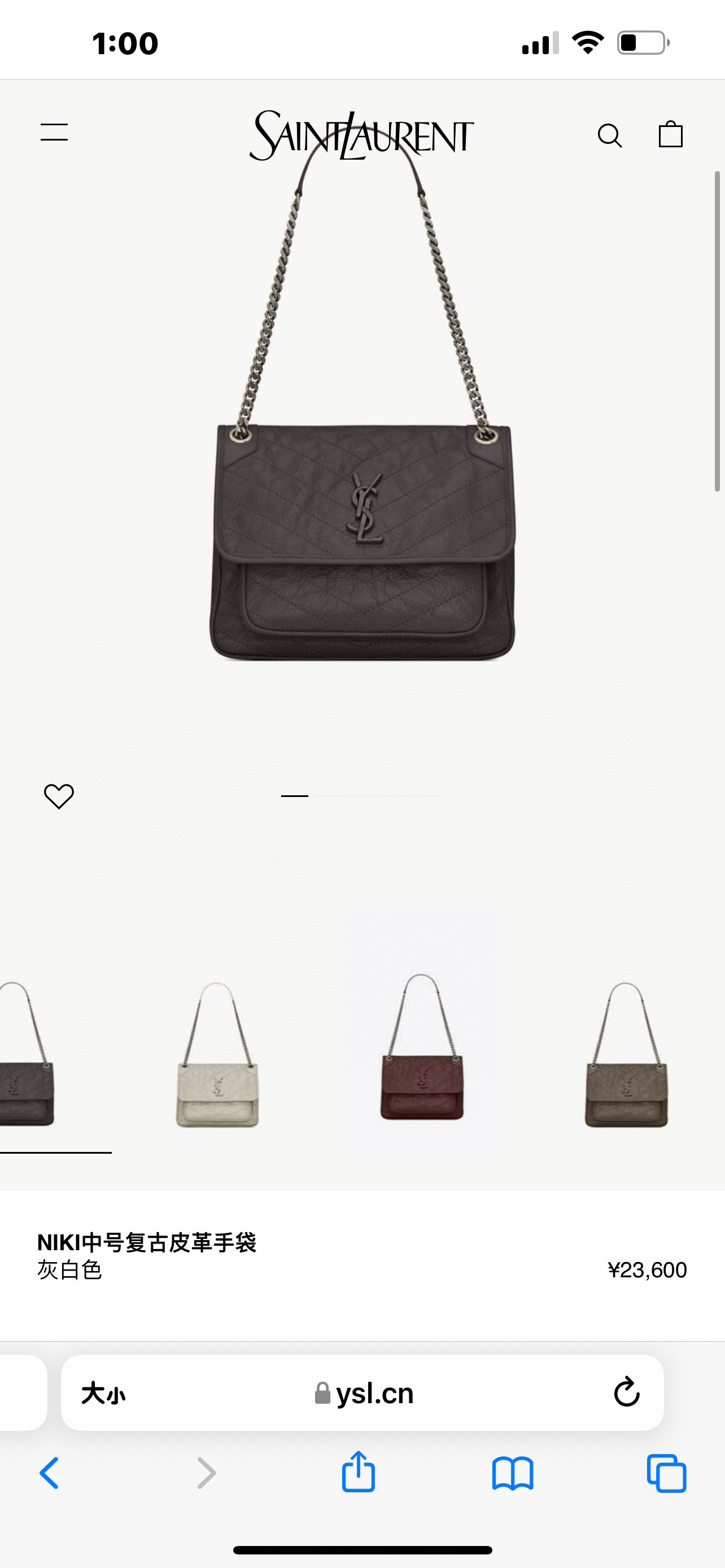Show all open tabs
This screenshot has width=725, height=1568.
[667, 1473]
